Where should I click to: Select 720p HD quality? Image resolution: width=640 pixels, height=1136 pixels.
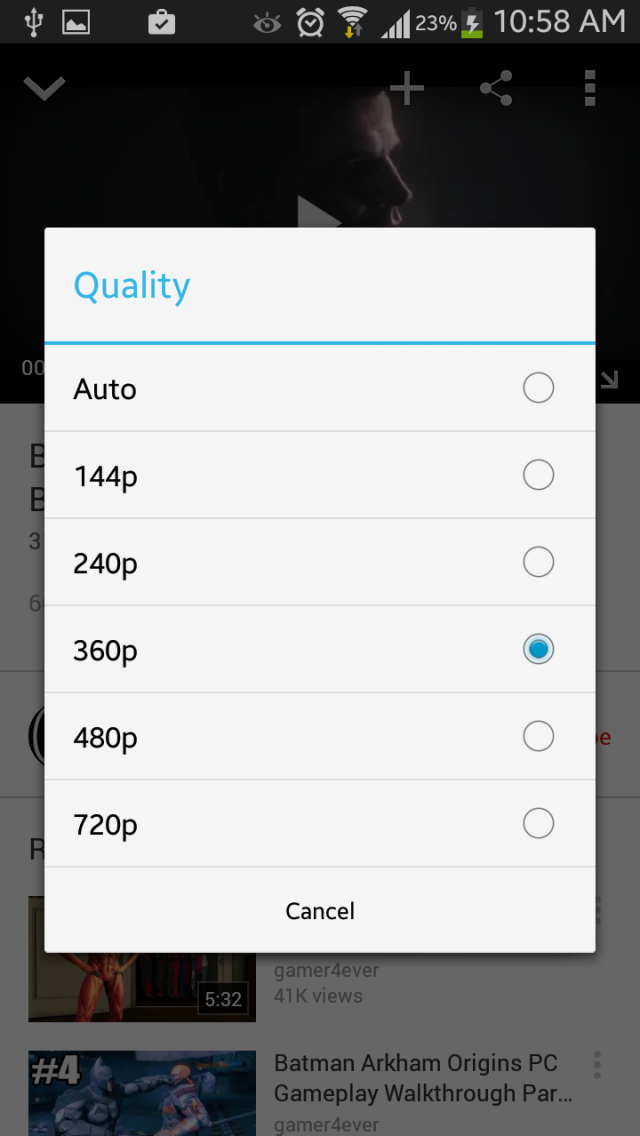320,824
